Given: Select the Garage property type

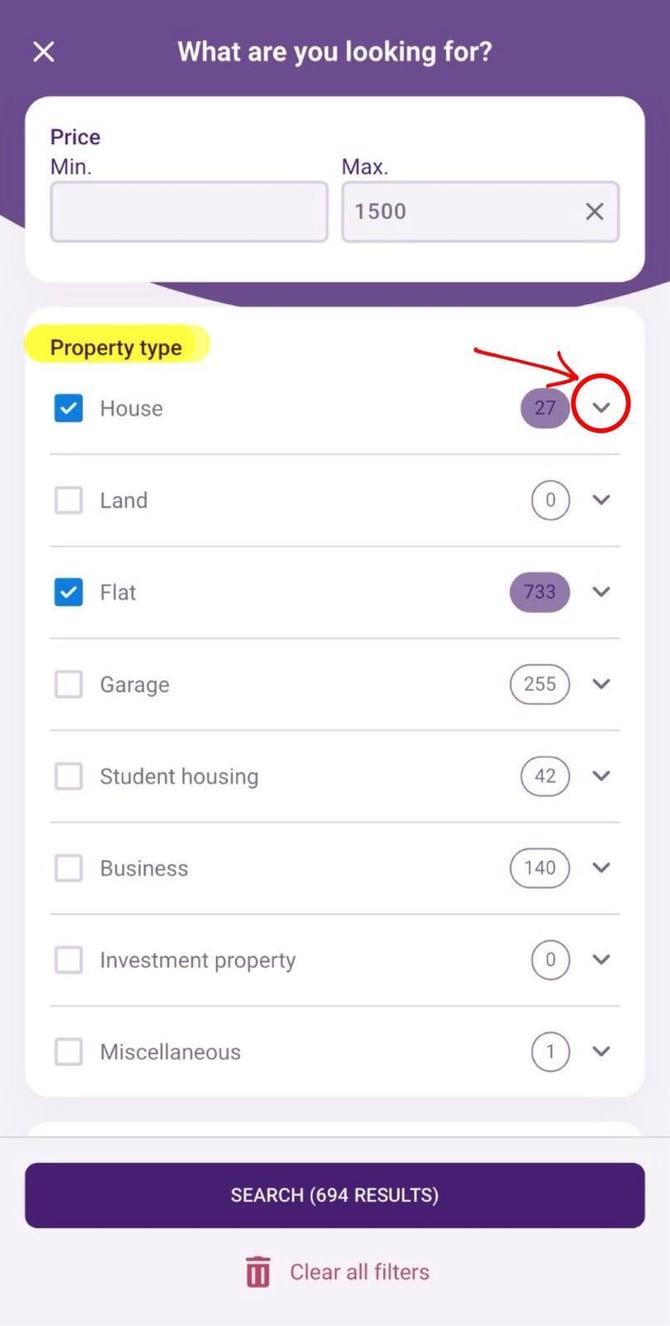Looking at the screenshot, I should click(68, 684).
